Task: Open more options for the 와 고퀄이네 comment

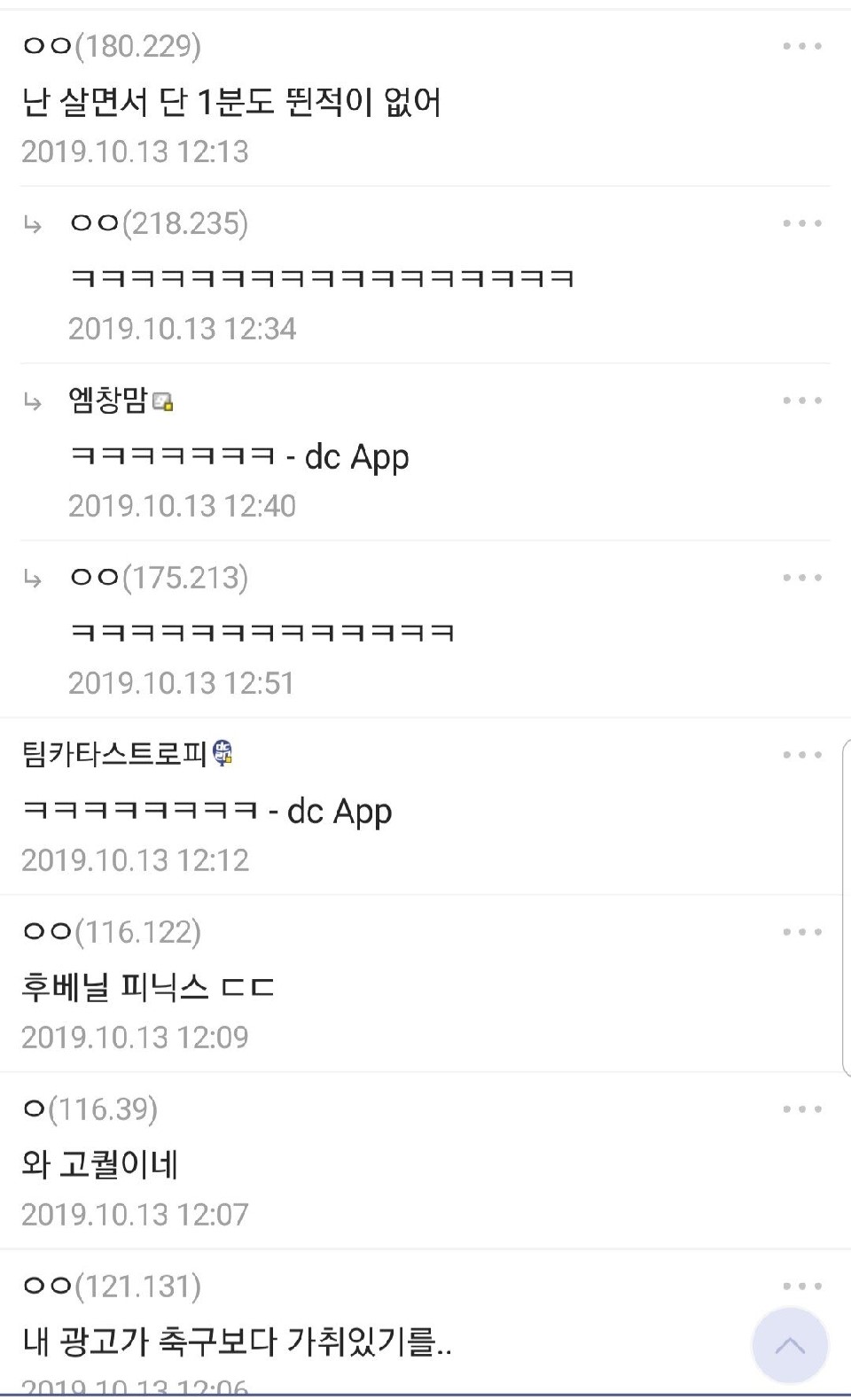Action: (x=801, y=1109)
